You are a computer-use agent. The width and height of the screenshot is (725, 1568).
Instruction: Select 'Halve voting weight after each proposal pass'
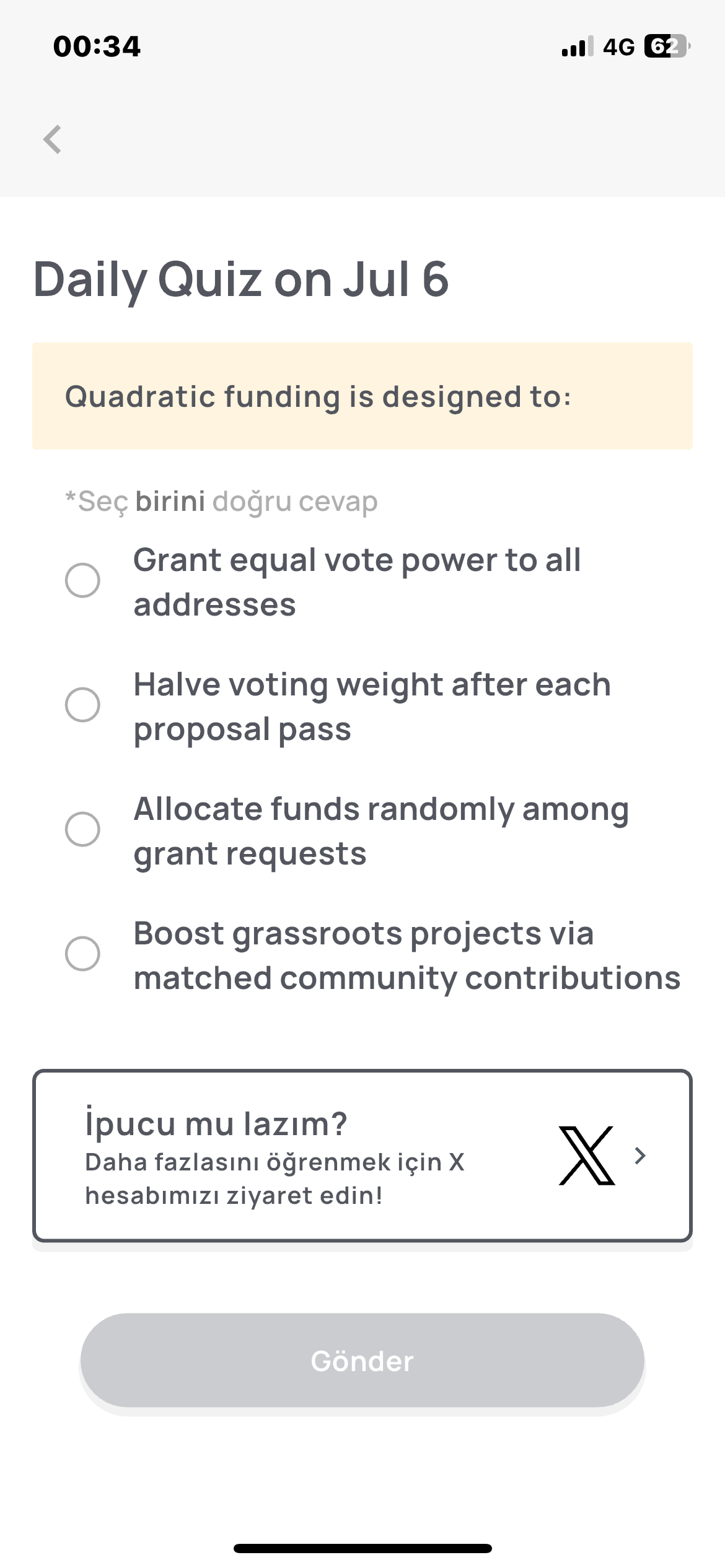click(82, 705)
